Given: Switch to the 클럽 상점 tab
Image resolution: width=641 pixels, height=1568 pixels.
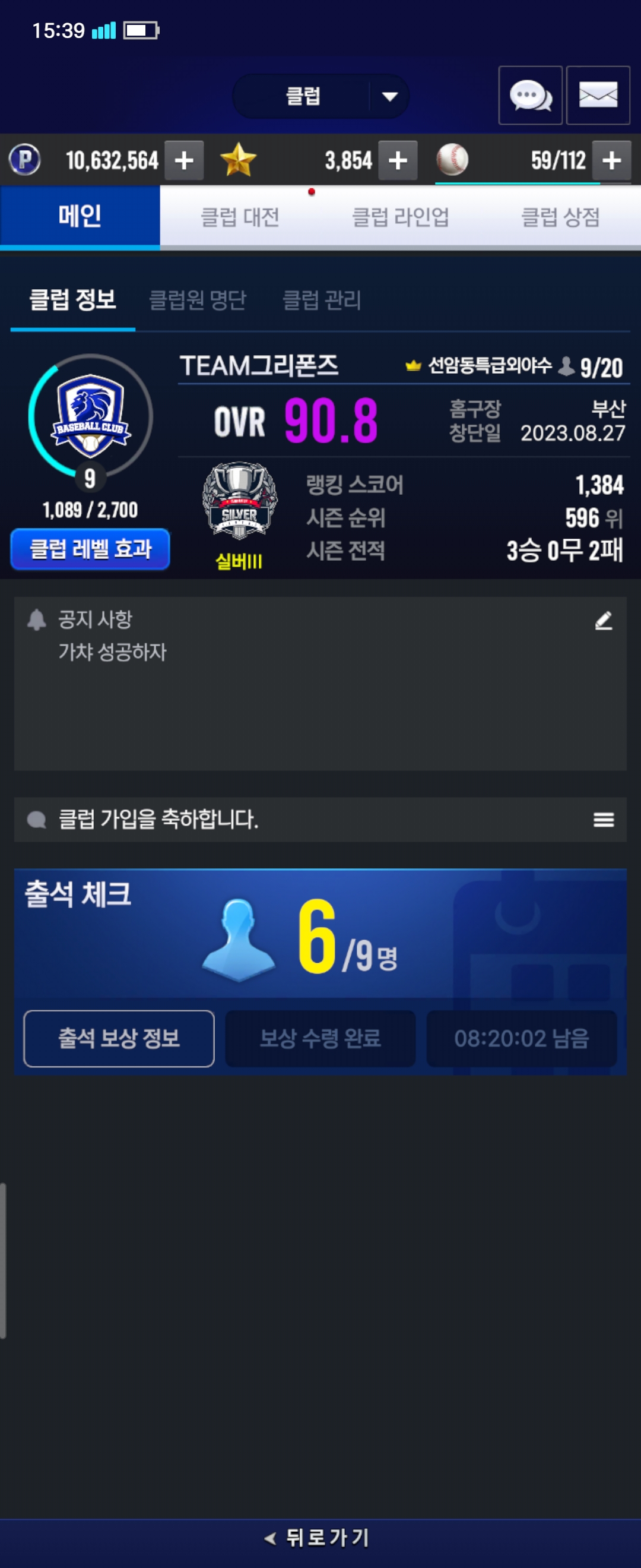Looking at the screenshot, I should pos(560,217).
